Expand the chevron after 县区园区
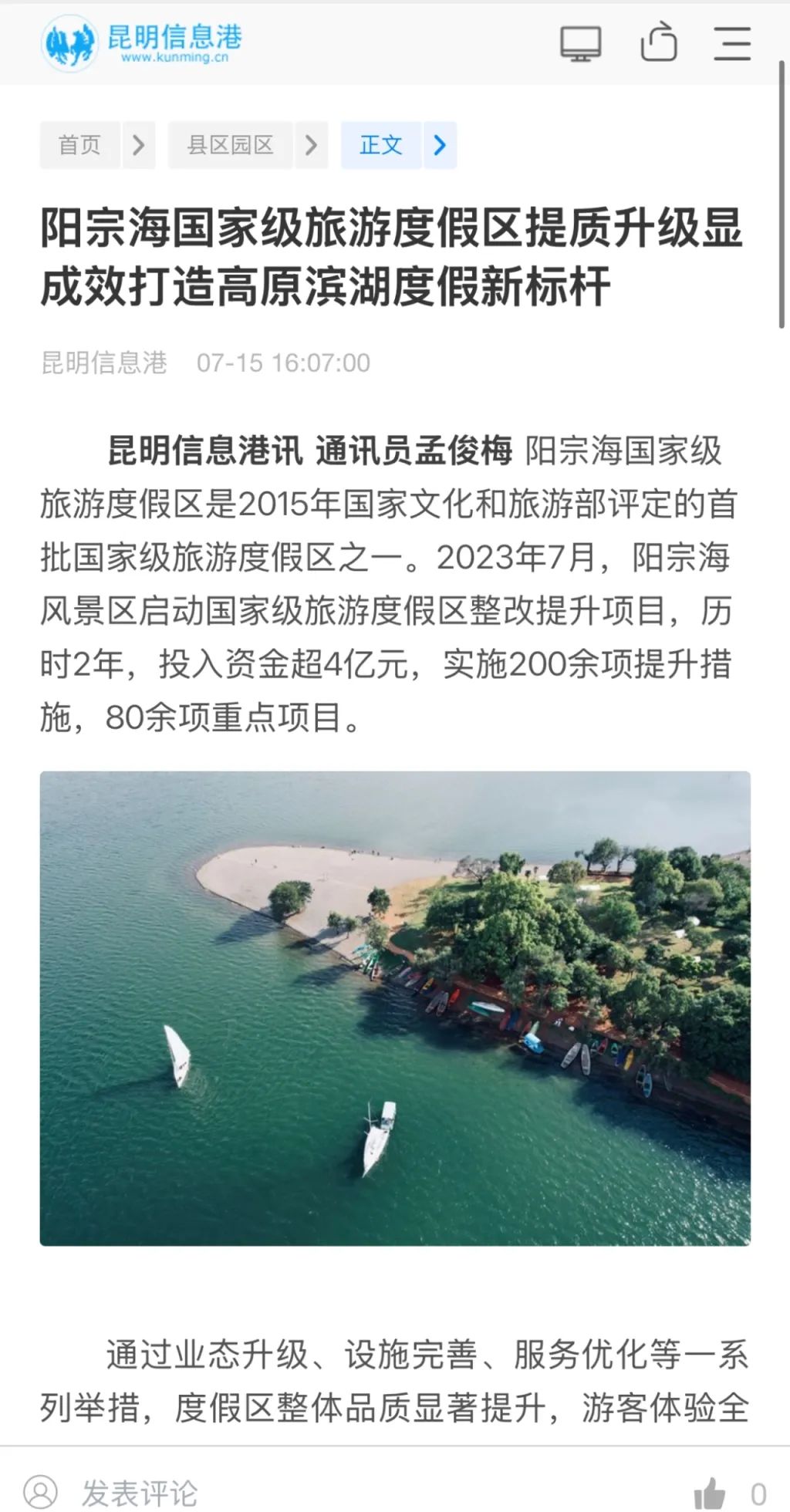The width and height of the screenshot is (790, 1512). 312,145
